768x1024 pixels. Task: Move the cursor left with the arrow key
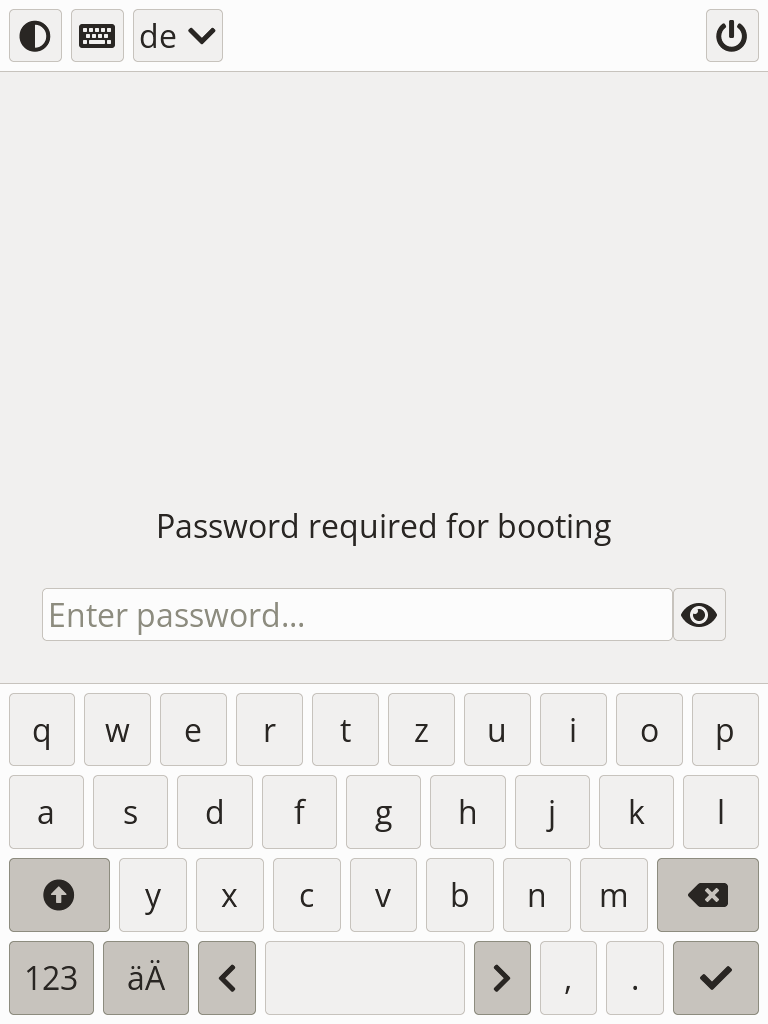click(x=227, y=978)
